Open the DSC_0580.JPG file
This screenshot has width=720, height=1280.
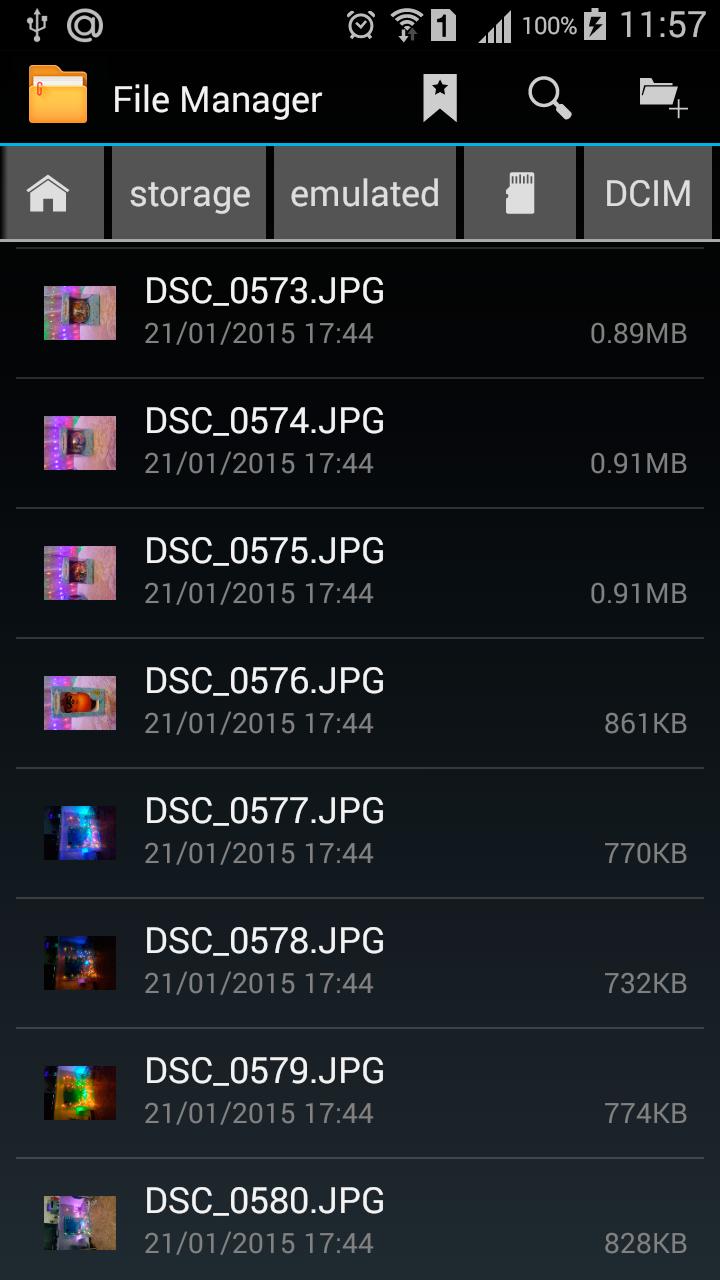[360, 1220]
